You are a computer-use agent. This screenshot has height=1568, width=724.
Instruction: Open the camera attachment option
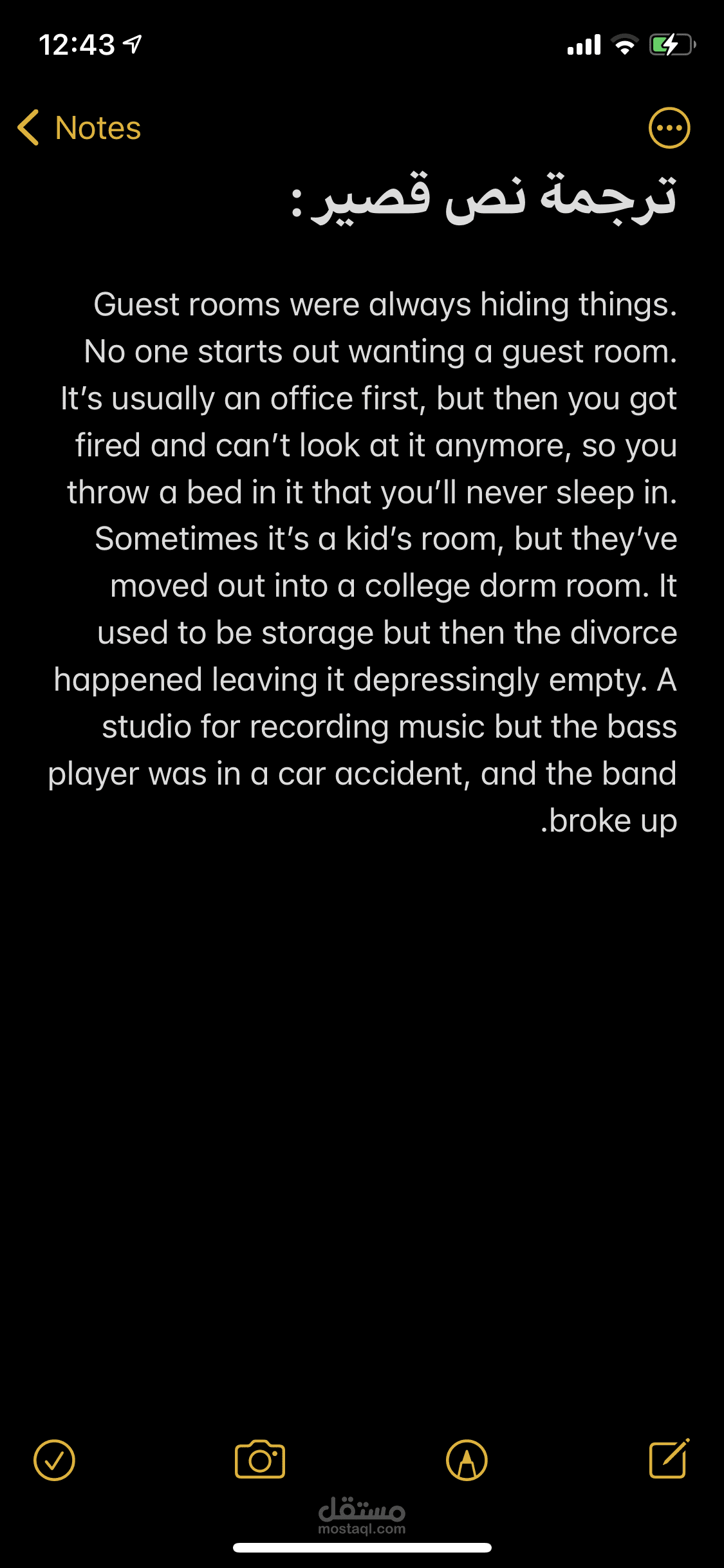tap(260, 1459)
